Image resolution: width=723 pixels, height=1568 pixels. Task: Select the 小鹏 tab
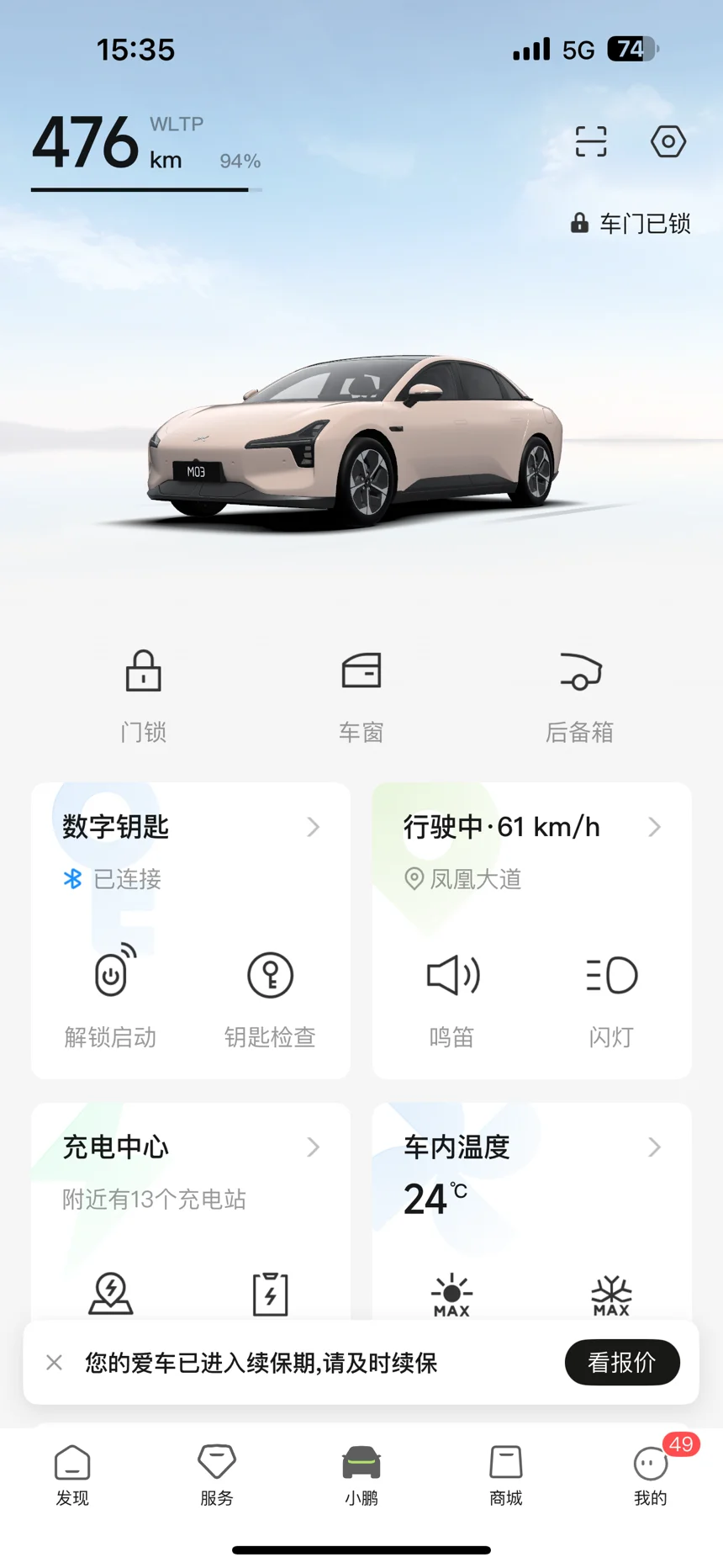tap(361, 1475)
